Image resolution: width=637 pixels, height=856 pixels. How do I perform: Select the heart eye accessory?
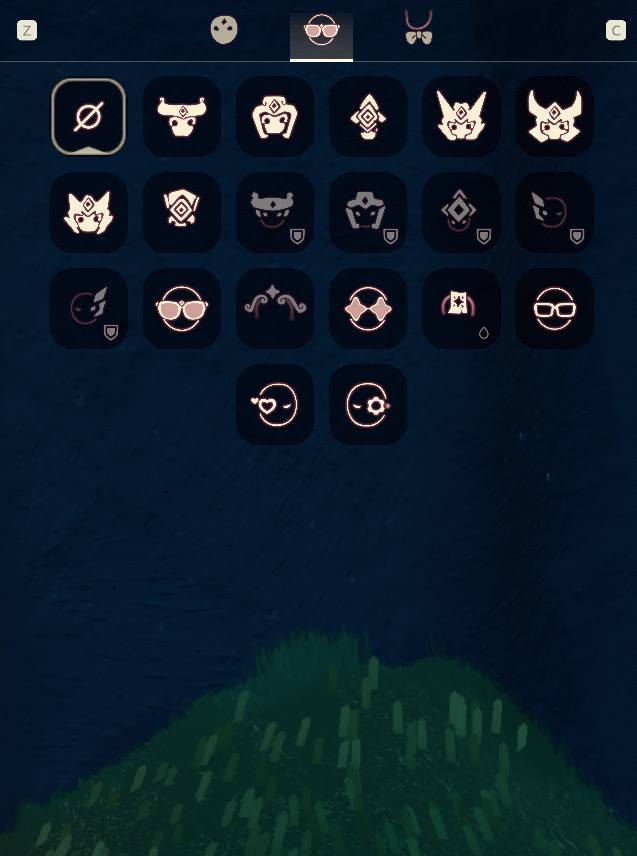(275, 405)
